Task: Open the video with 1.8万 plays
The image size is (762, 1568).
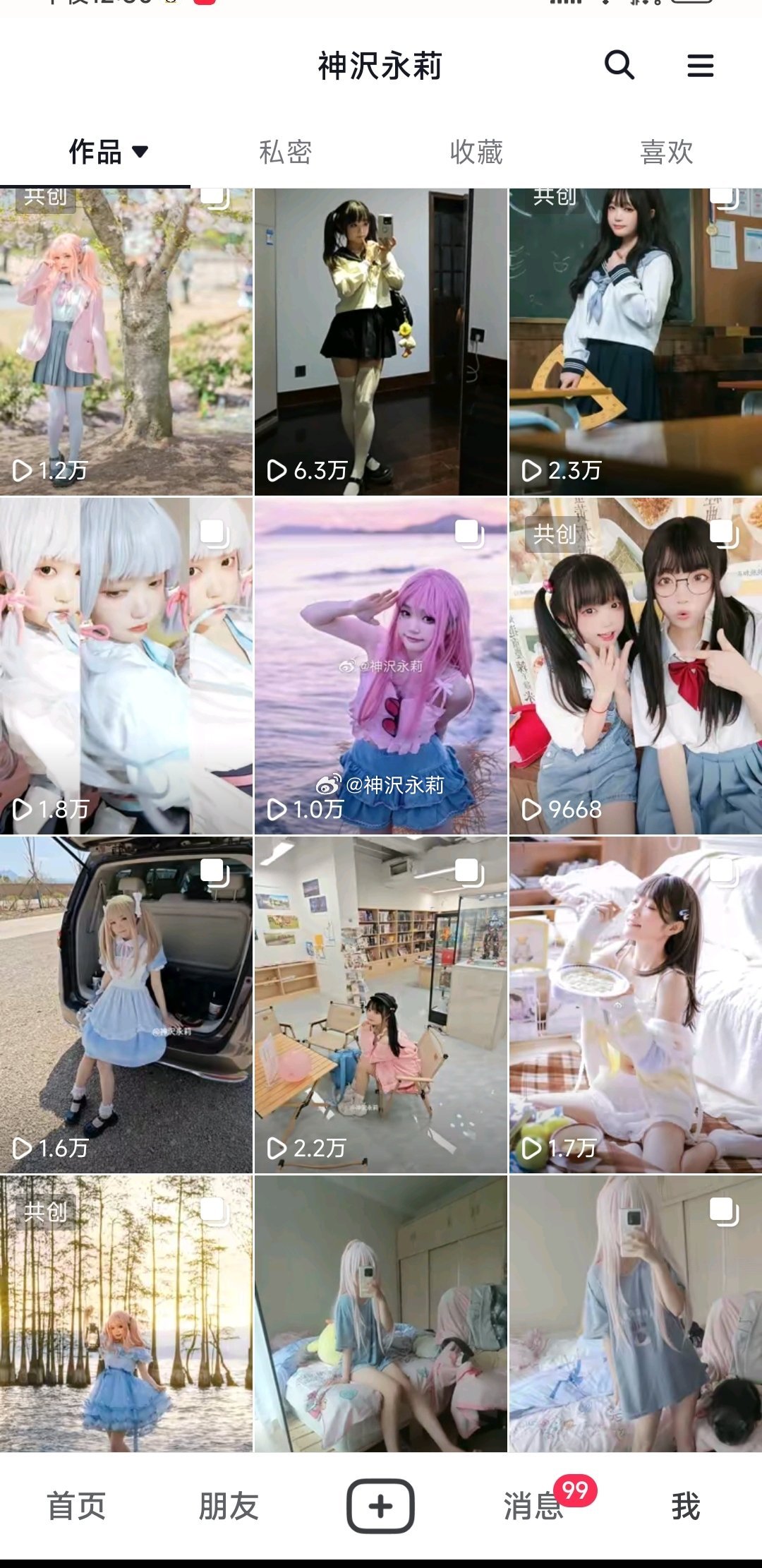Action: pos(126,666)
